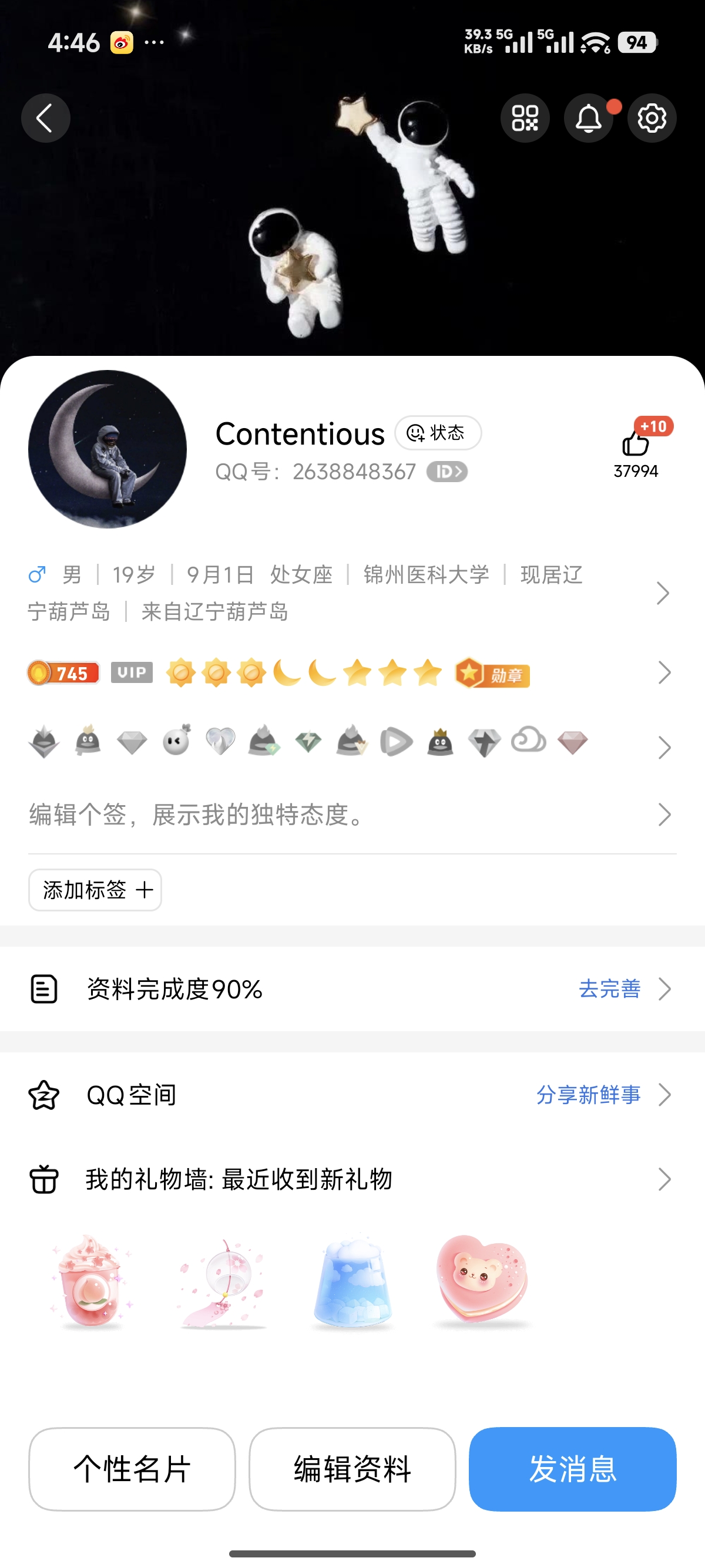Open the QR code icon
Screen dimensions: 705x1568
[525, 118]
